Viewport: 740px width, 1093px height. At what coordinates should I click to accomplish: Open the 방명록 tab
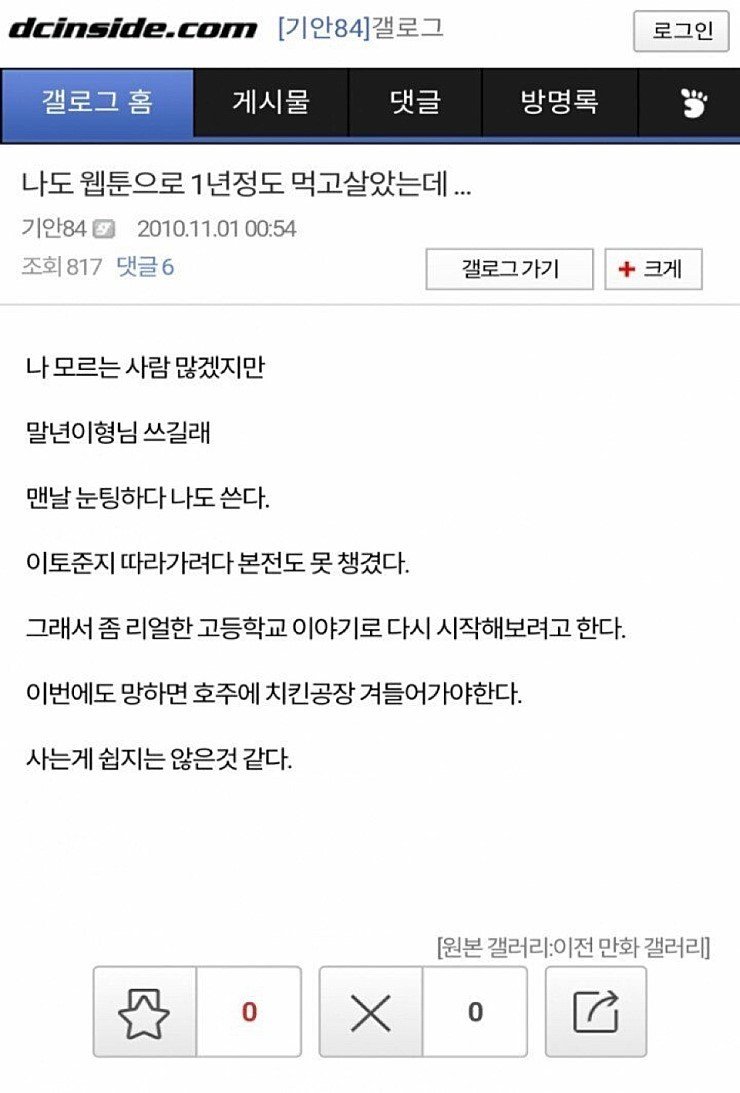559,102
